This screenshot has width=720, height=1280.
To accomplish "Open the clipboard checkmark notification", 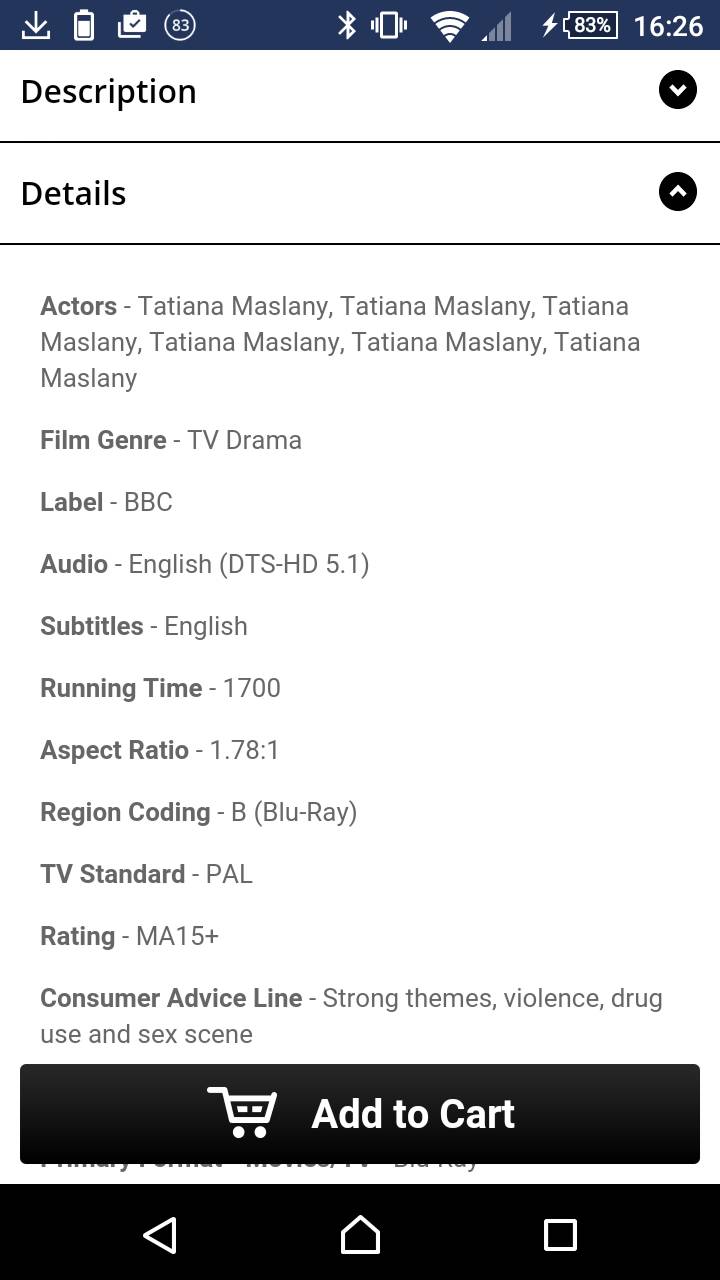I will (132, 25).
